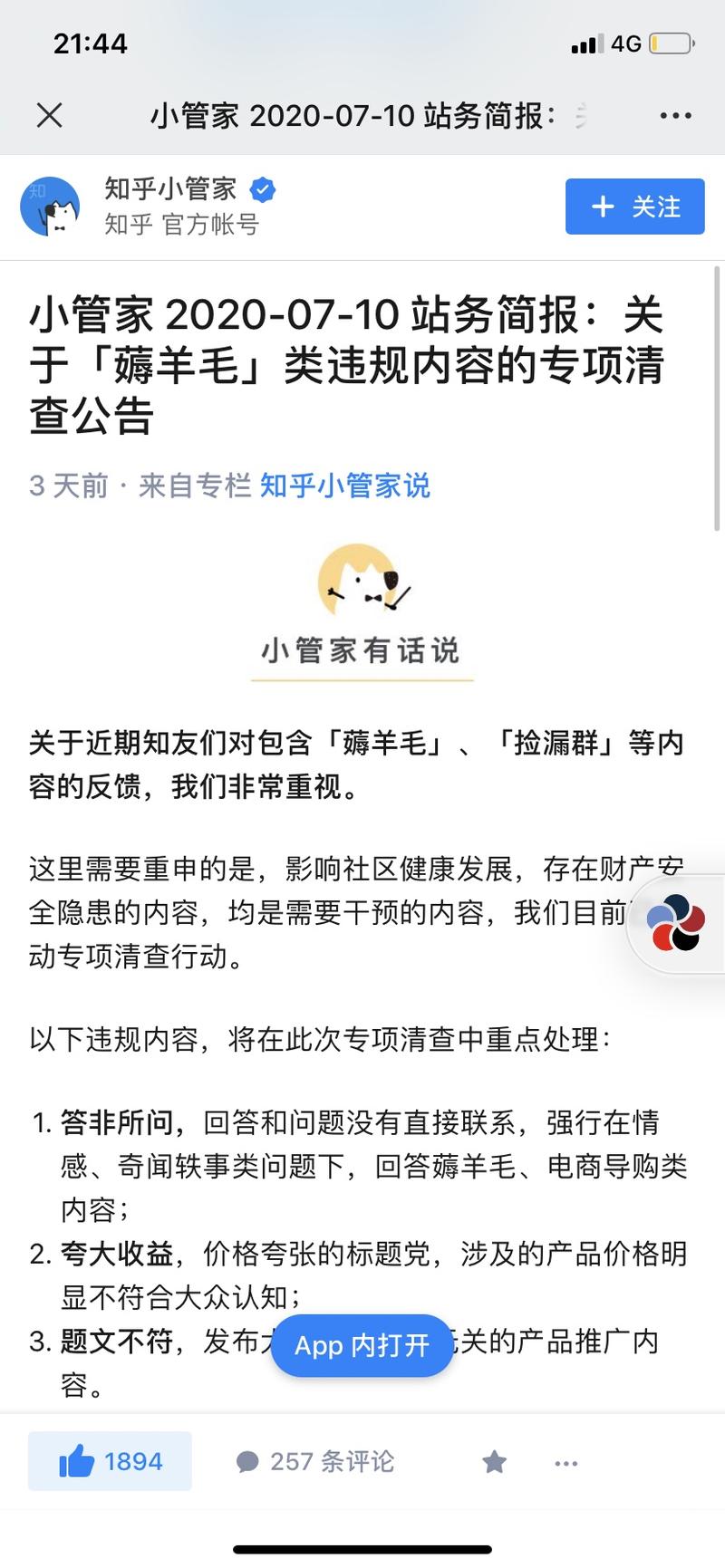This screenshot has height=1568, width=725.
Task: Toggle follow state for 知乎小管家
Action: 634,207
